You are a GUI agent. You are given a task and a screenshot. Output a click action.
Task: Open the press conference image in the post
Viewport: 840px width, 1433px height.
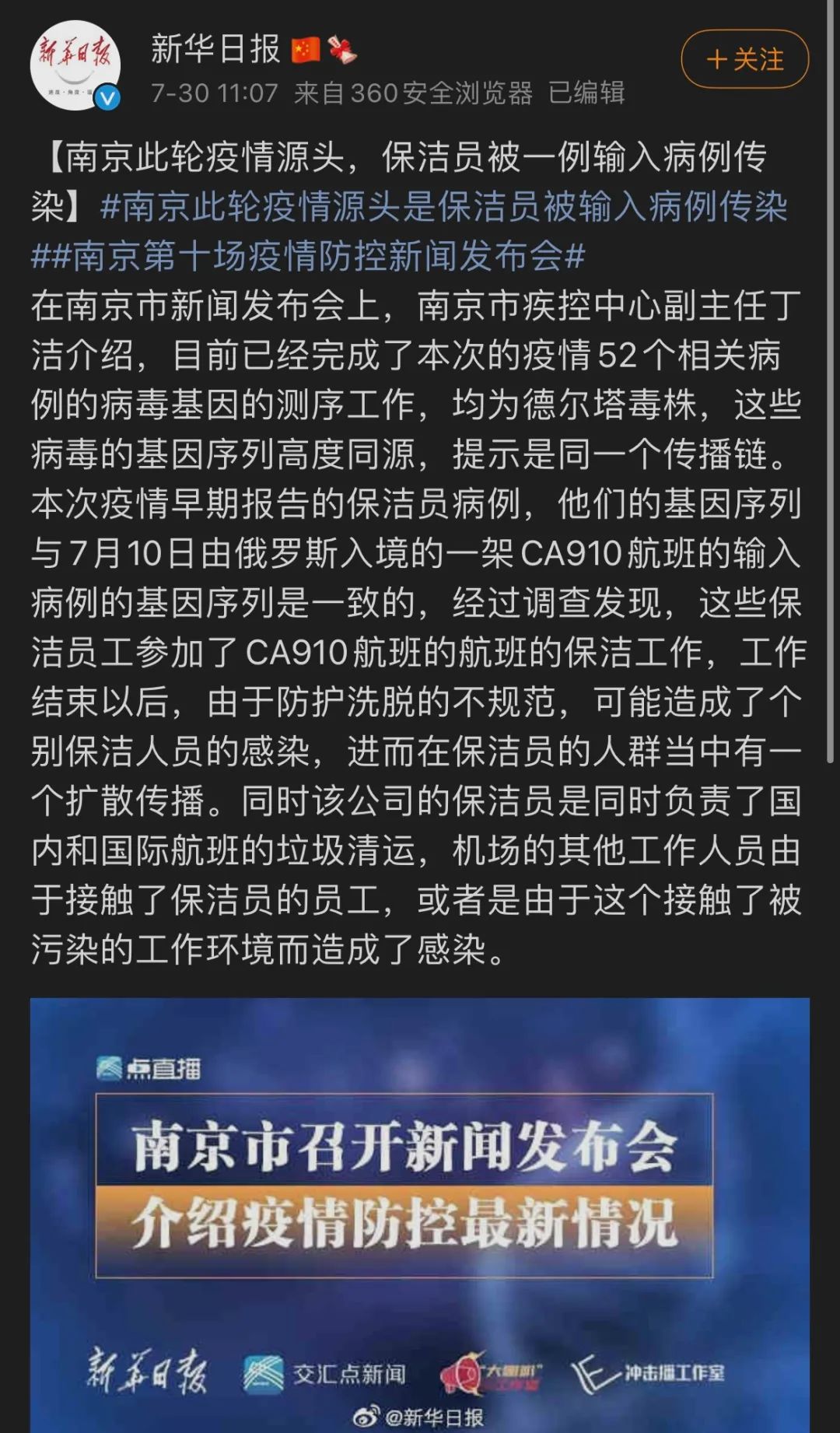coord(420,1214)
